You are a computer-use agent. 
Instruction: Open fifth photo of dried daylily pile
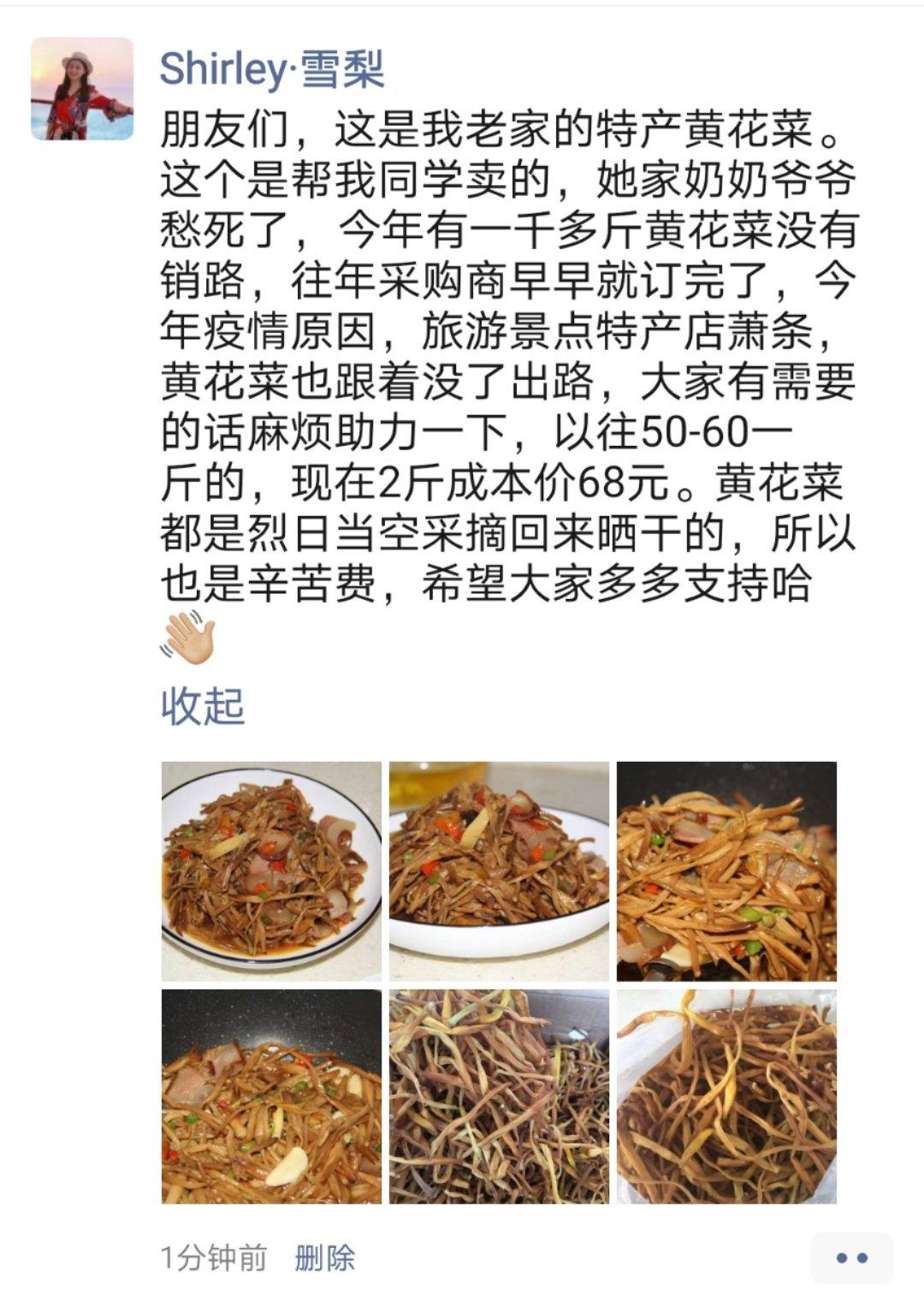tap(499, 1096)
